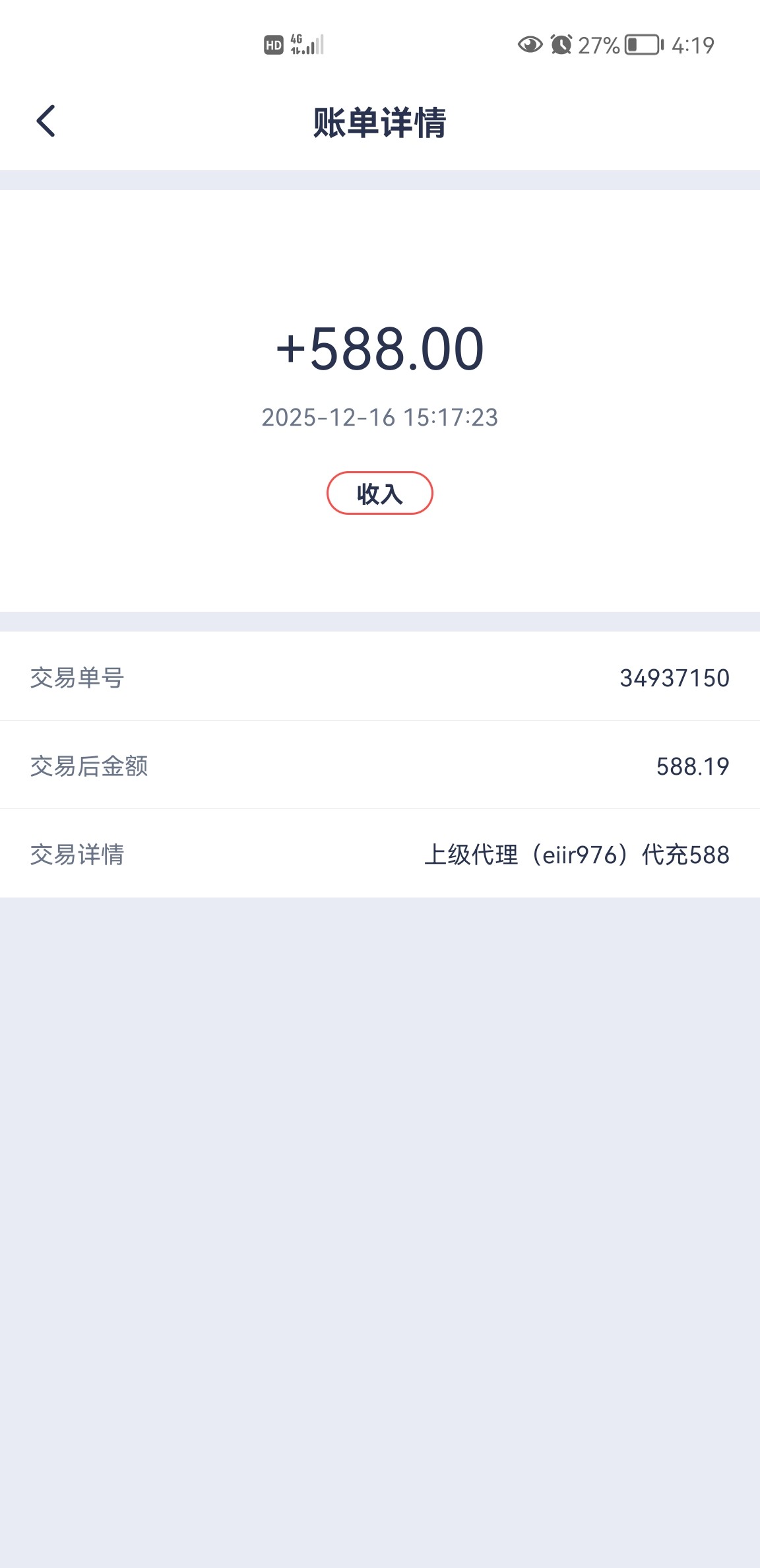
Task: Click the transaction number 34937150
Action: (x=674, y=677)
